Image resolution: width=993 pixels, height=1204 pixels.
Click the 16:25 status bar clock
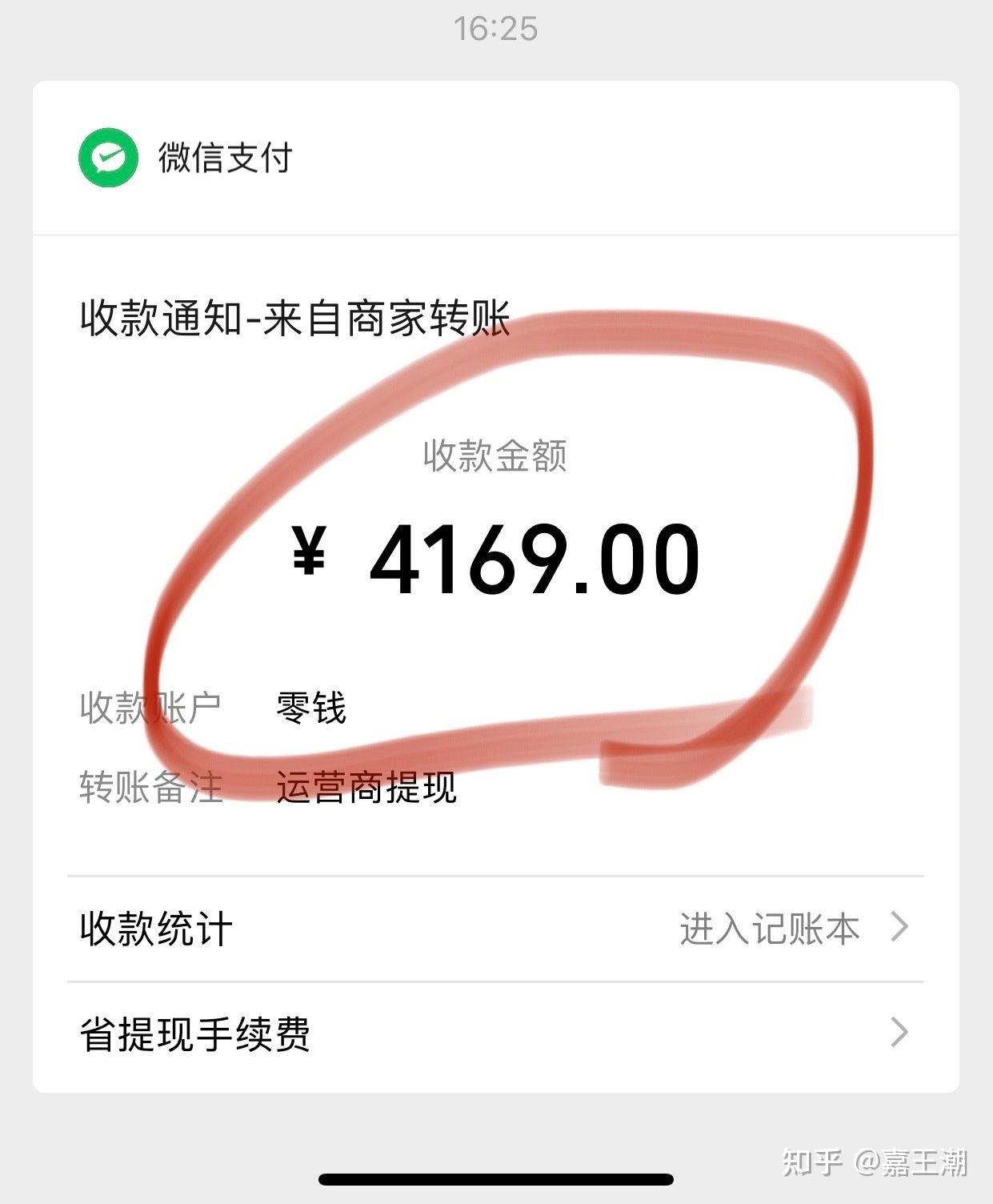click(x=496, y=28)
